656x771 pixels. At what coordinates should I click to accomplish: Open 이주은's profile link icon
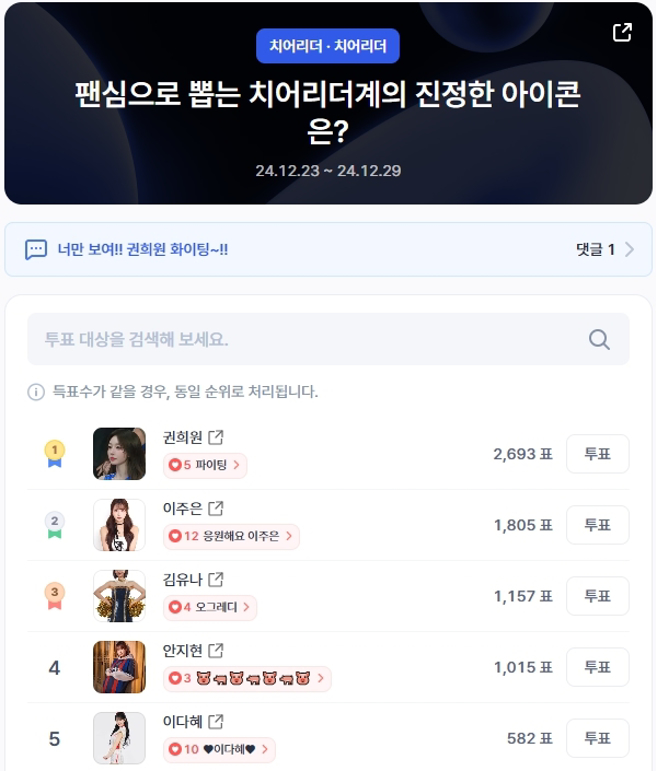215,509
